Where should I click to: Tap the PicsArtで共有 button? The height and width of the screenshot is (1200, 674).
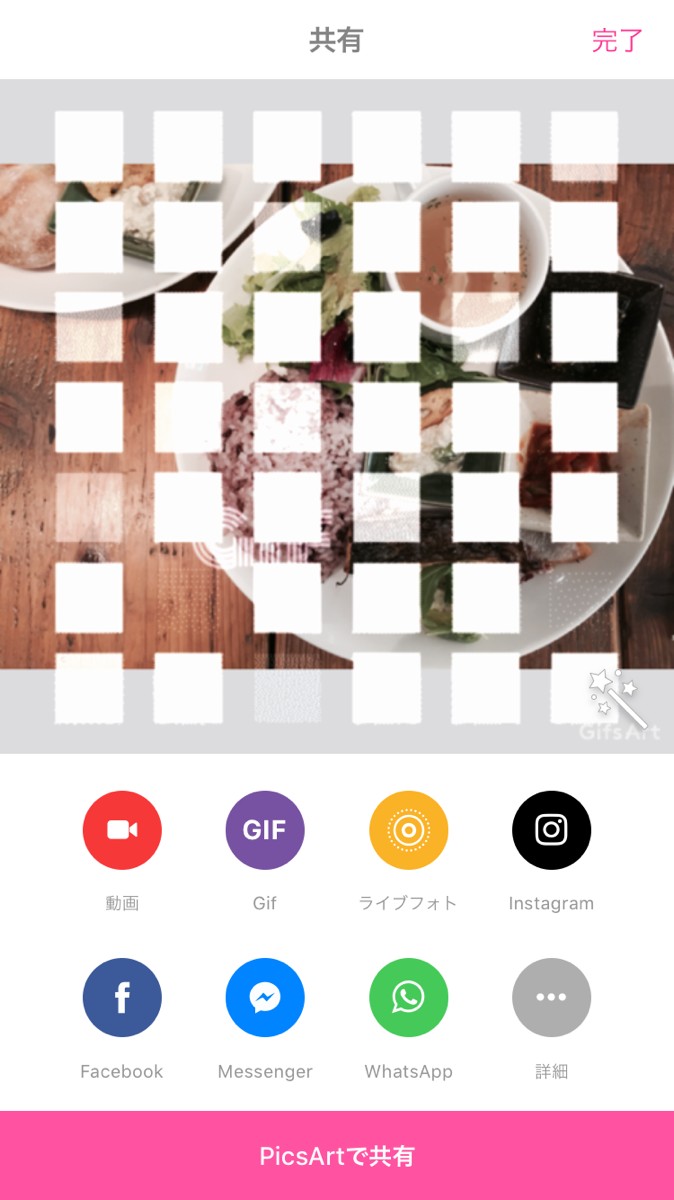(x=337, y=1156)
